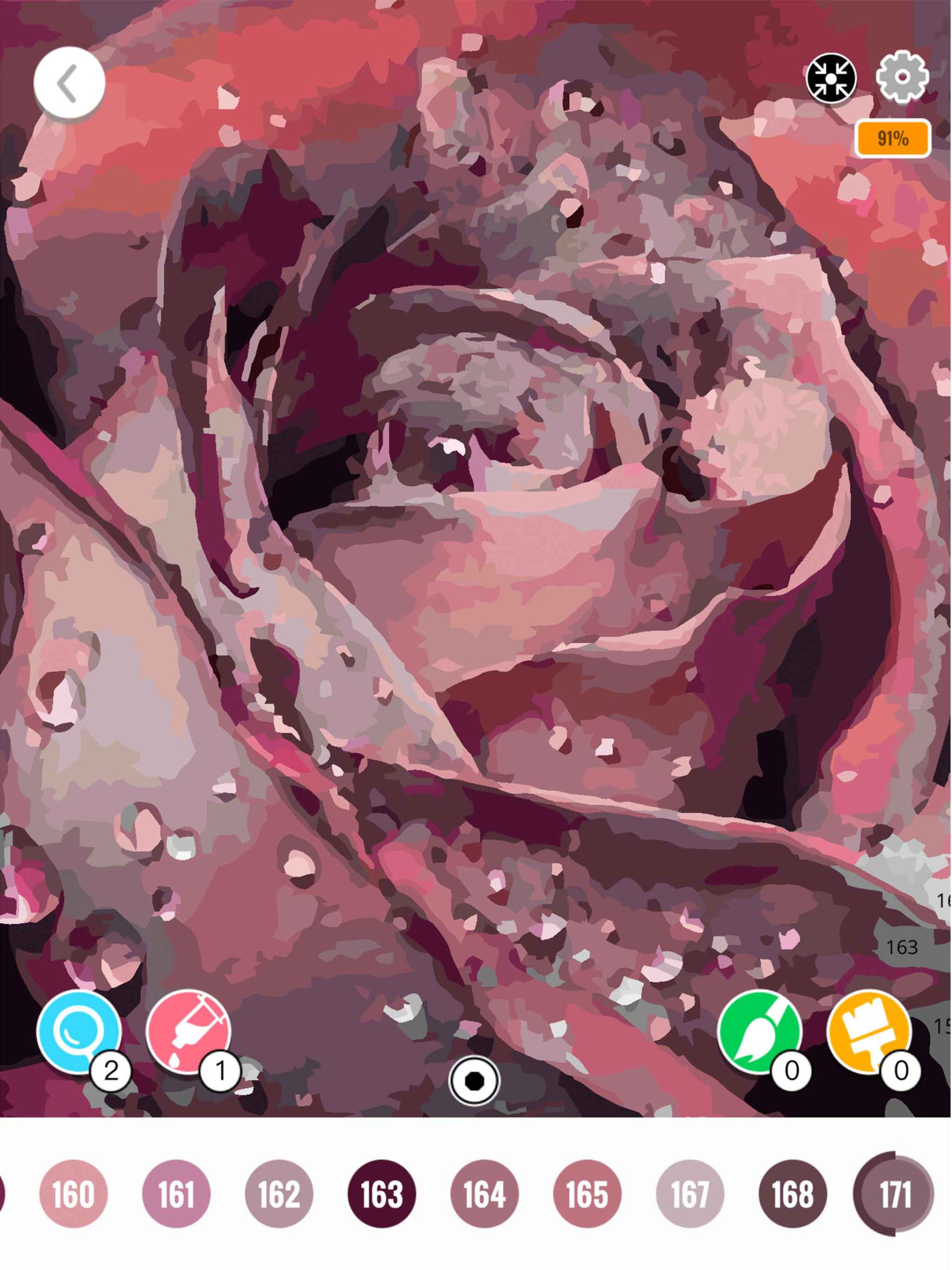952x1270 pixels.
Task: Tap the center black hexagon button
Action: [x=474, y=1080]
